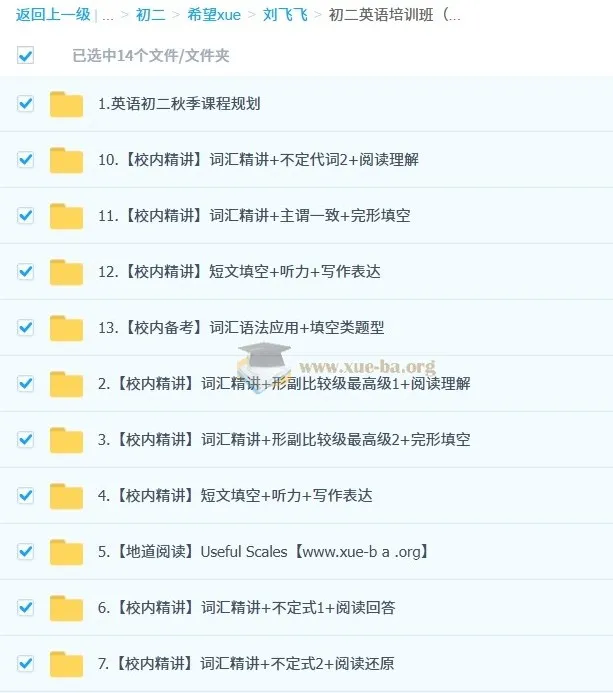The width and height of the screenshot is (613, 693).
Task: Untick the select-all checkbox at top
Action: click(26, 56)
